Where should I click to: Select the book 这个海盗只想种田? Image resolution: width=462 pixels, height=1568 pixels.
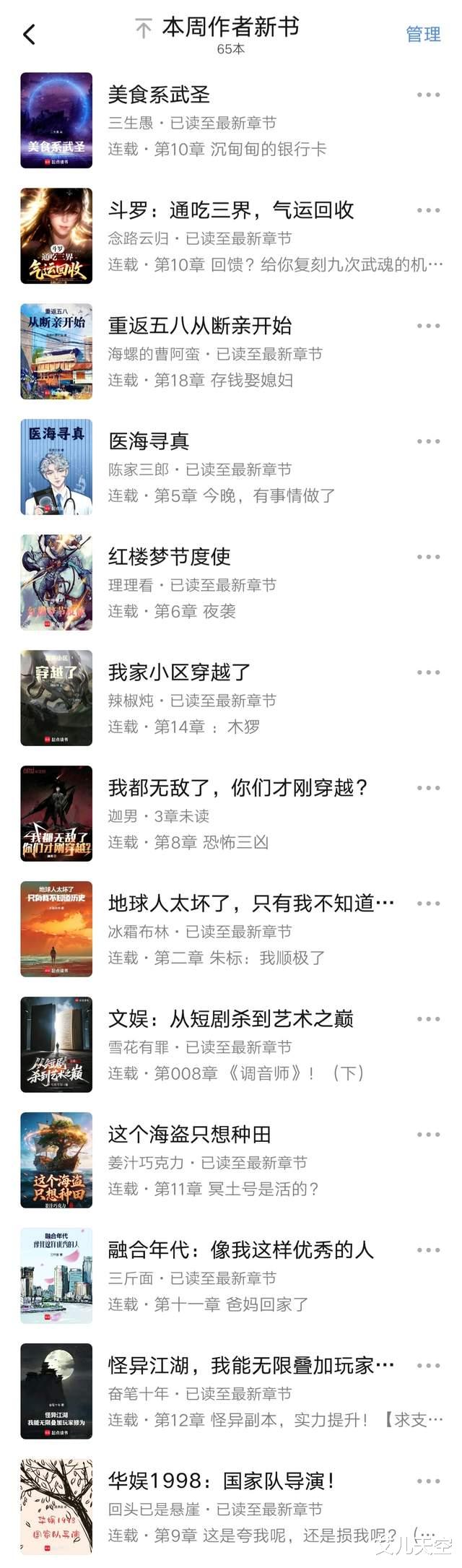click(x=189, y=1135)
